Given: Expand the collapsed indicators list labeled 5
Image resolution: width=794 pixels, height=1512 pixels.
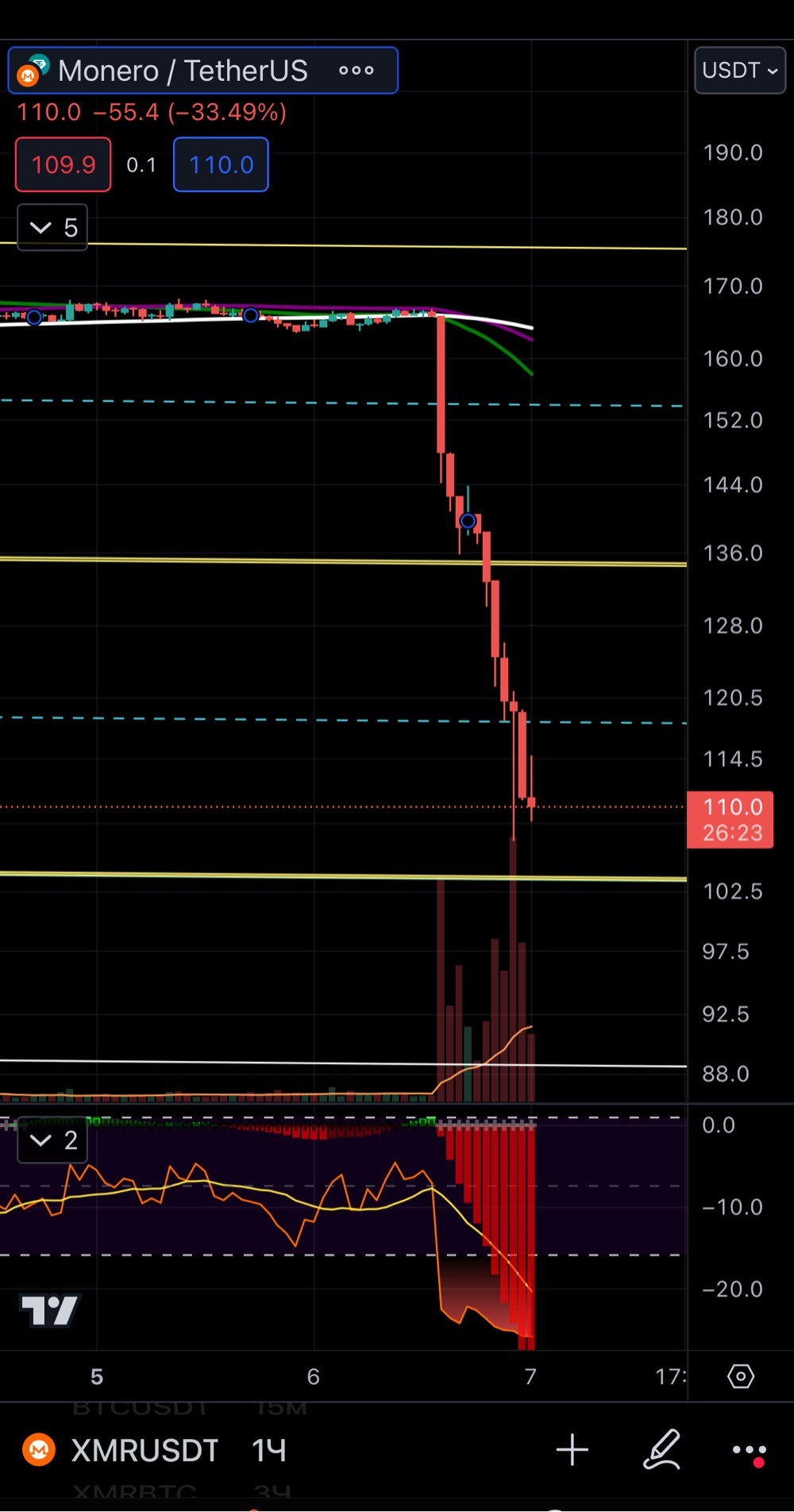Looking at the screenshot, I should click(x=52, y=228).
